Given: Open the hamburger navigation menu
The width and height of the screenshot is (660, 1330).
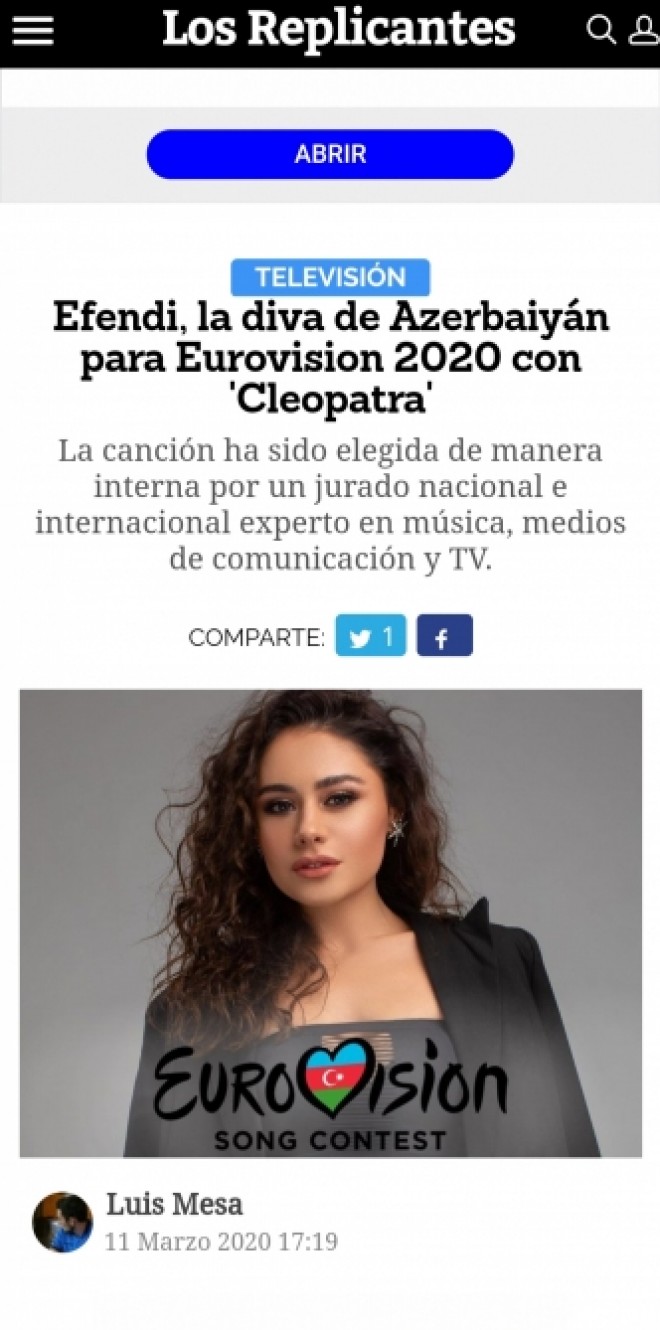Looking at the screenshot, I should [33, 31].
